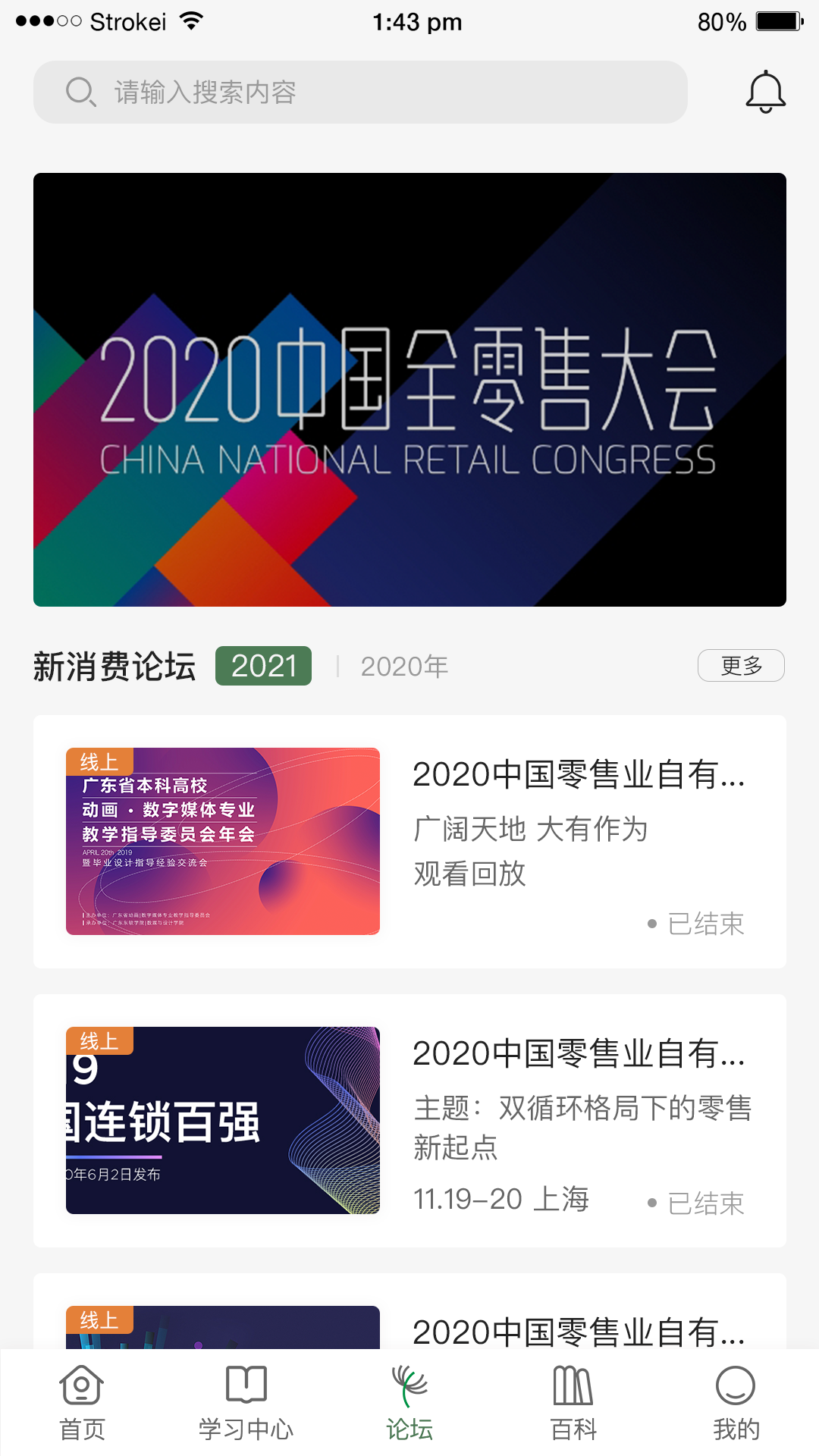The image size is (819, 1456).
Task: Open the 2020中国全零售大会 banner
Action: click(x=409, y=390)
